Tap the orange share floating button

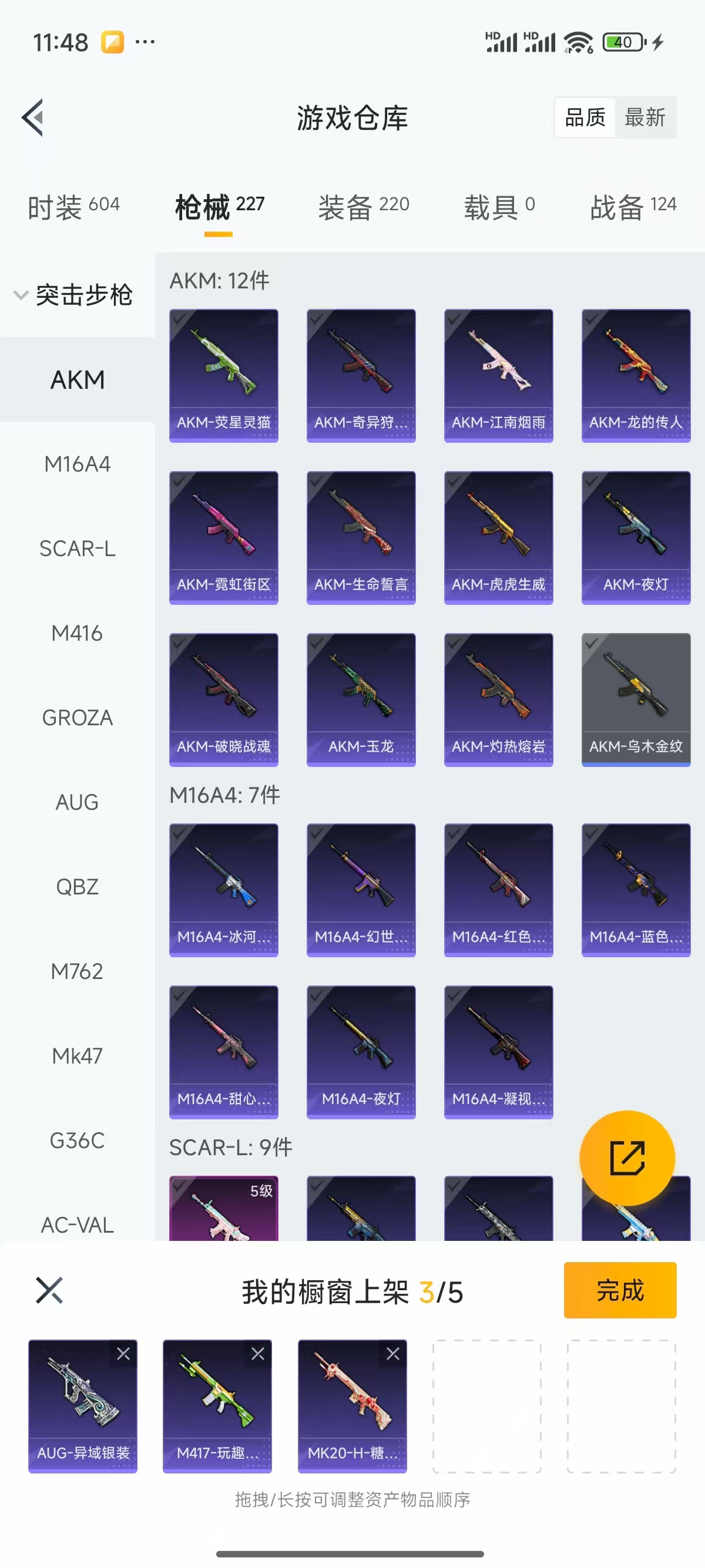coord(627,1157)
